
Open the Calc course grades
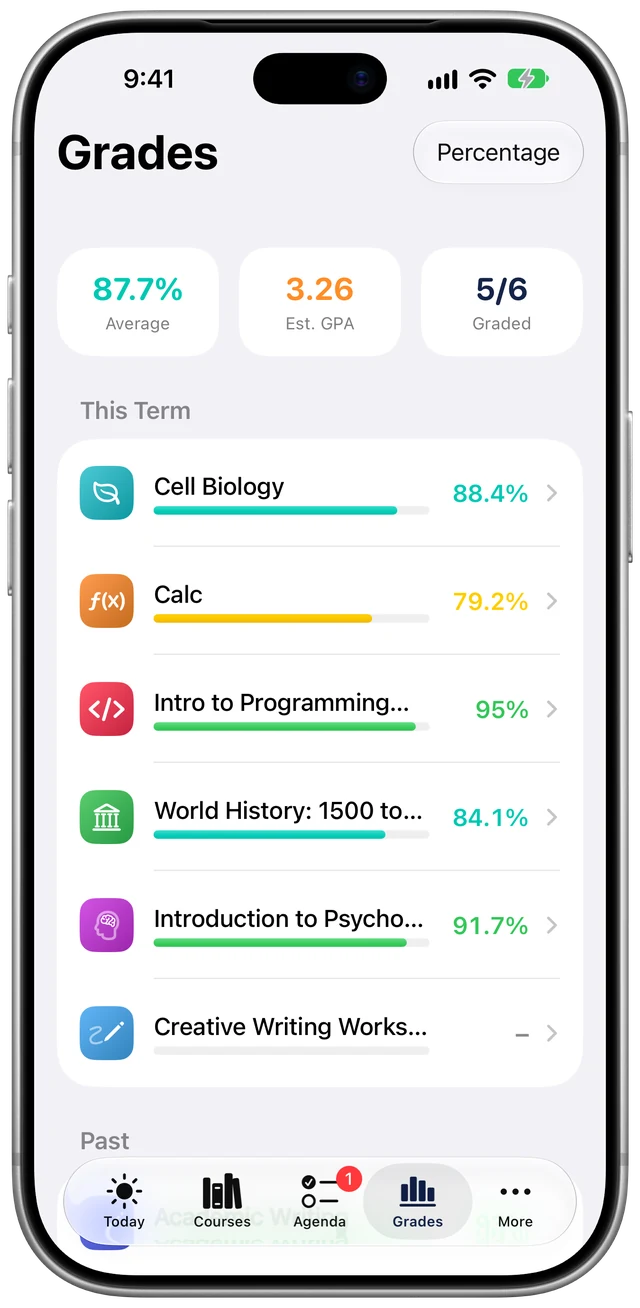pyautogui.click(x=320, y=601)
